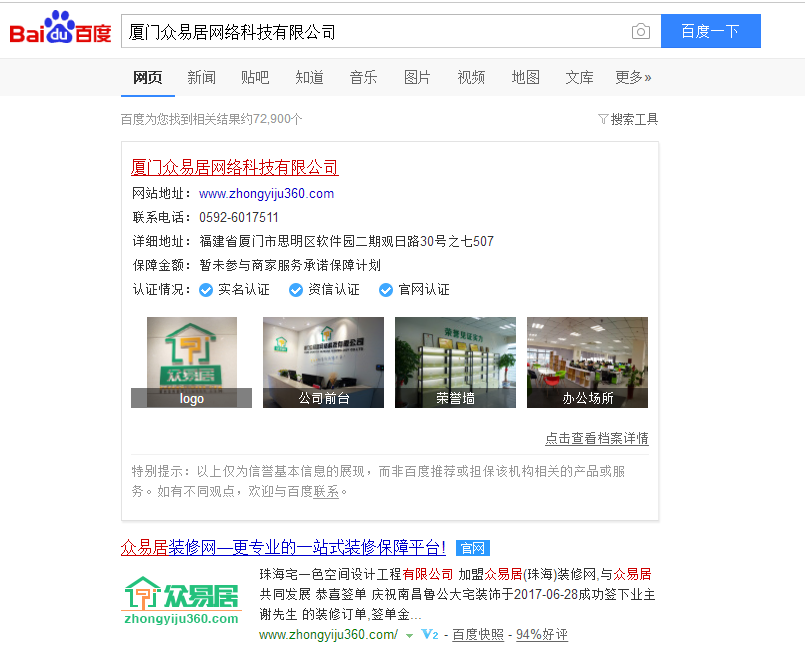Viewport: 805px width, 651px height.
Task: Open the 众易居装修网 search result
Action: [283, 547]
